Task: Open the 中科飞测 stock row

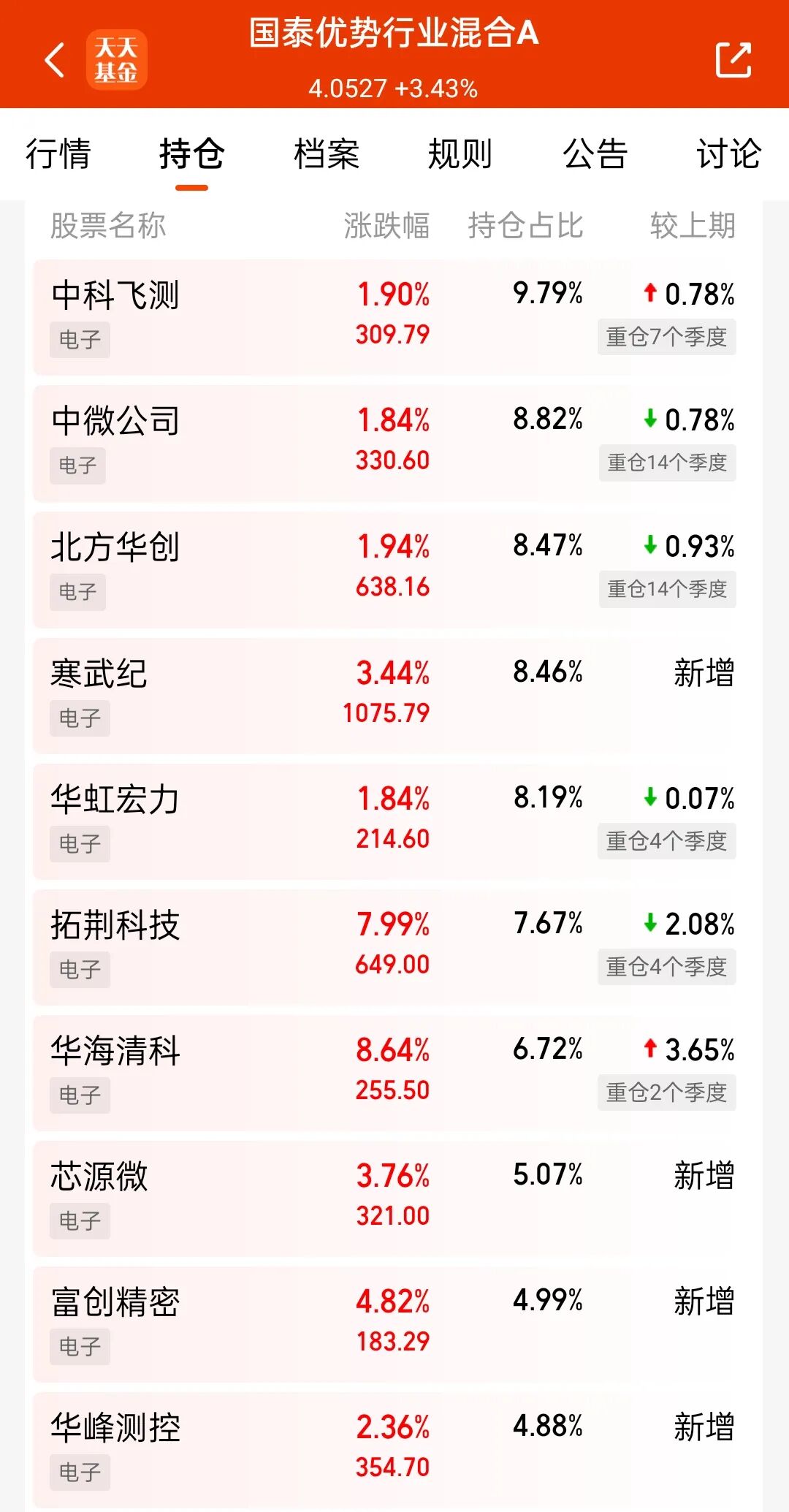Action: (394, 317)
